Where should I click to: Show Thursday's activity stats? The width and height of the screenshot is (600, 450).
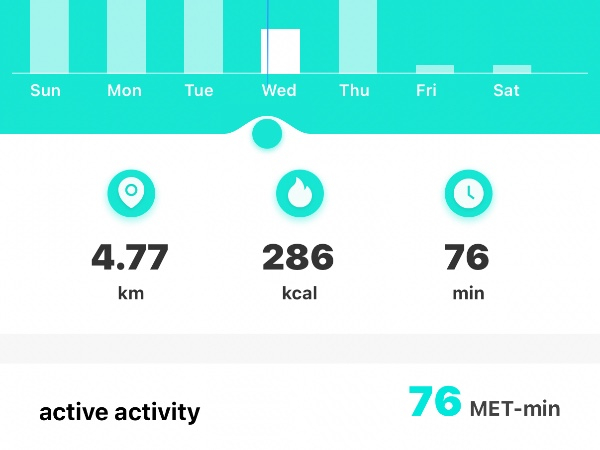pyautogui.click(x=357, y=36)
